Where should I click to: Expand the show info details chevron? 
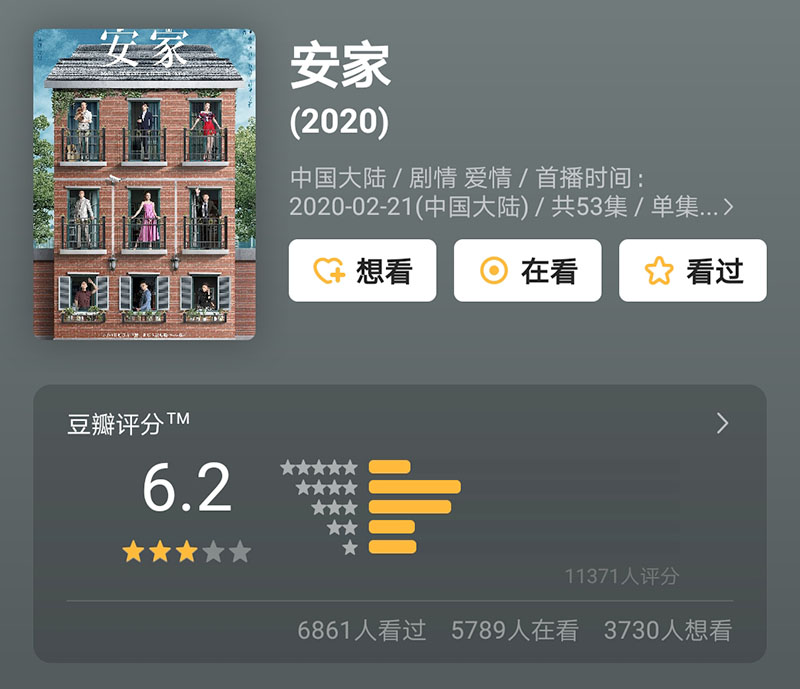point(728,208)
